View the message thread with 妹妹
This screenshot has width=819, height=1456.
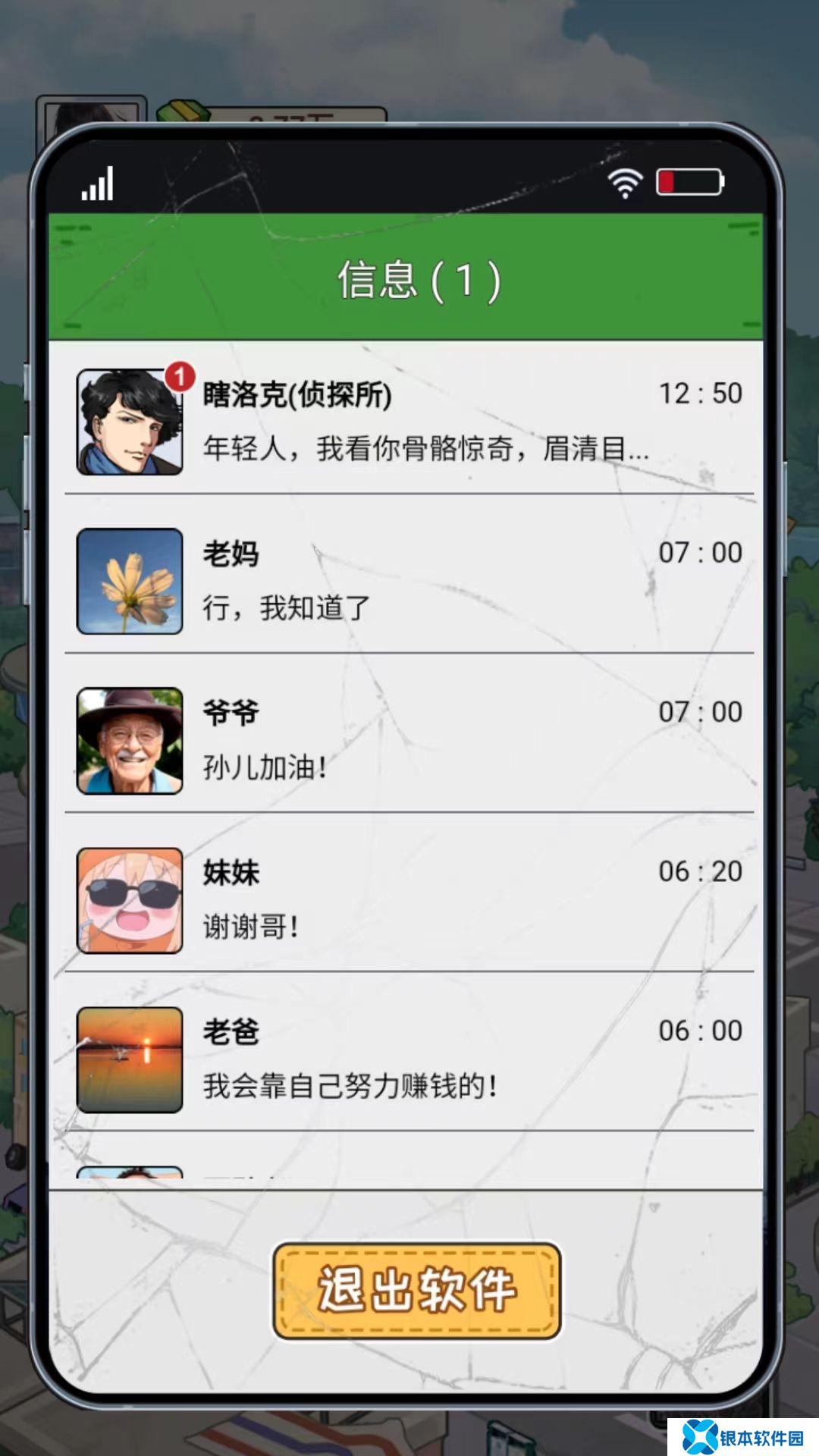pos(409,899)
